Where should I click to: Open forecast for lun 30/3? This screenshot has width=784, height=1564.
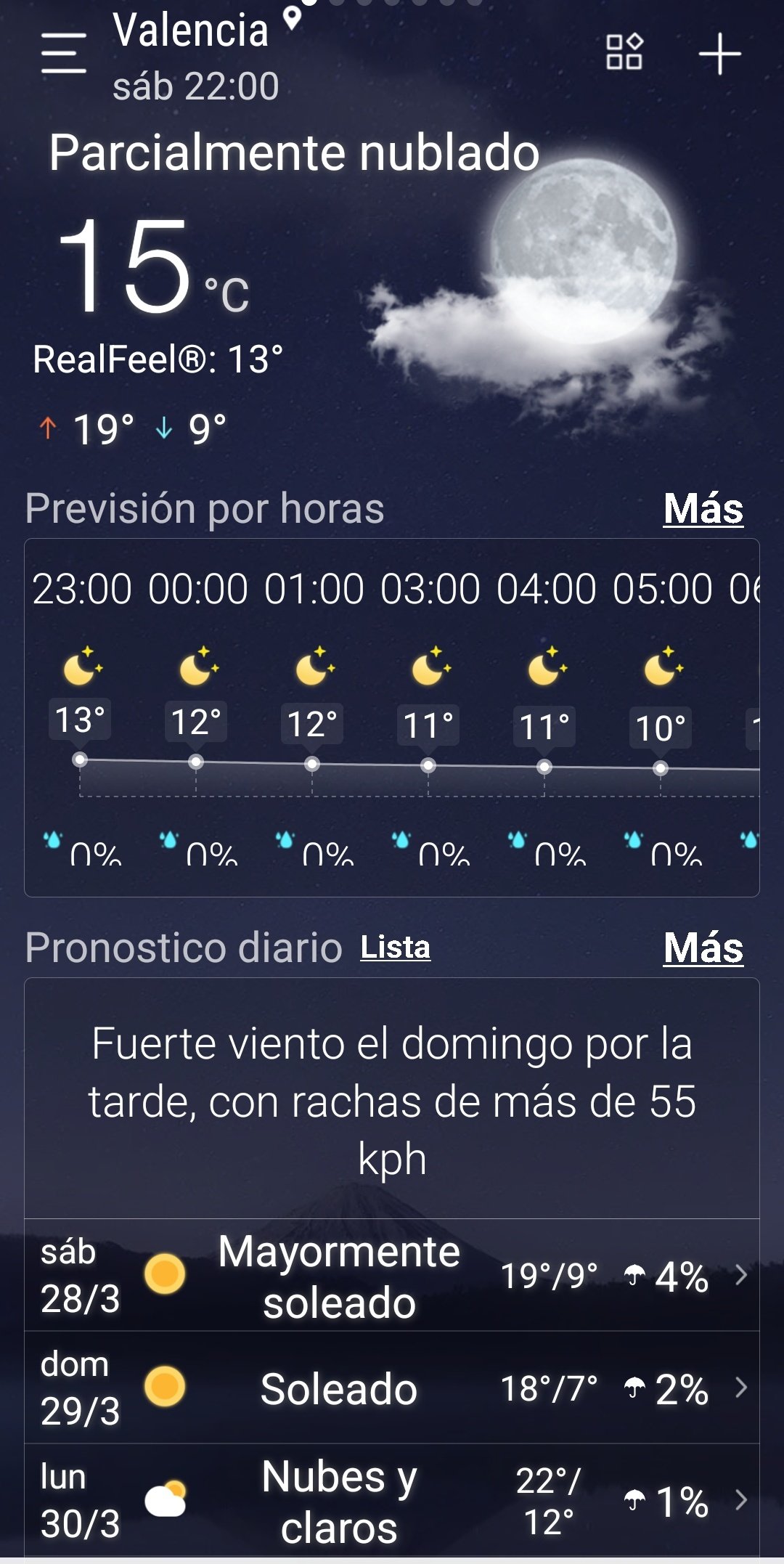point(392,1500)
